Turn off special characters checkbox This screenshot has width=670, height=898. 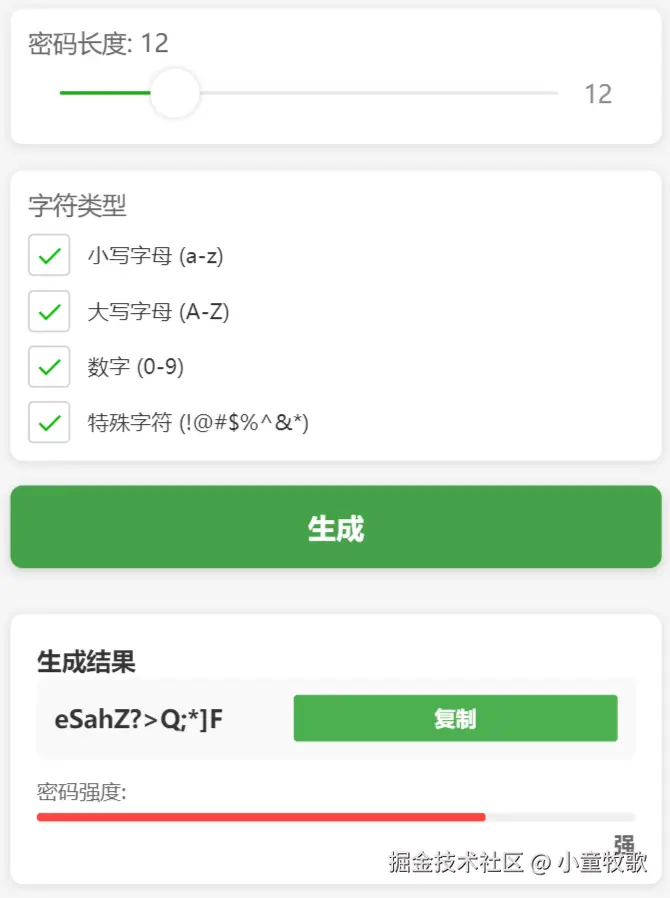[49, 423]
